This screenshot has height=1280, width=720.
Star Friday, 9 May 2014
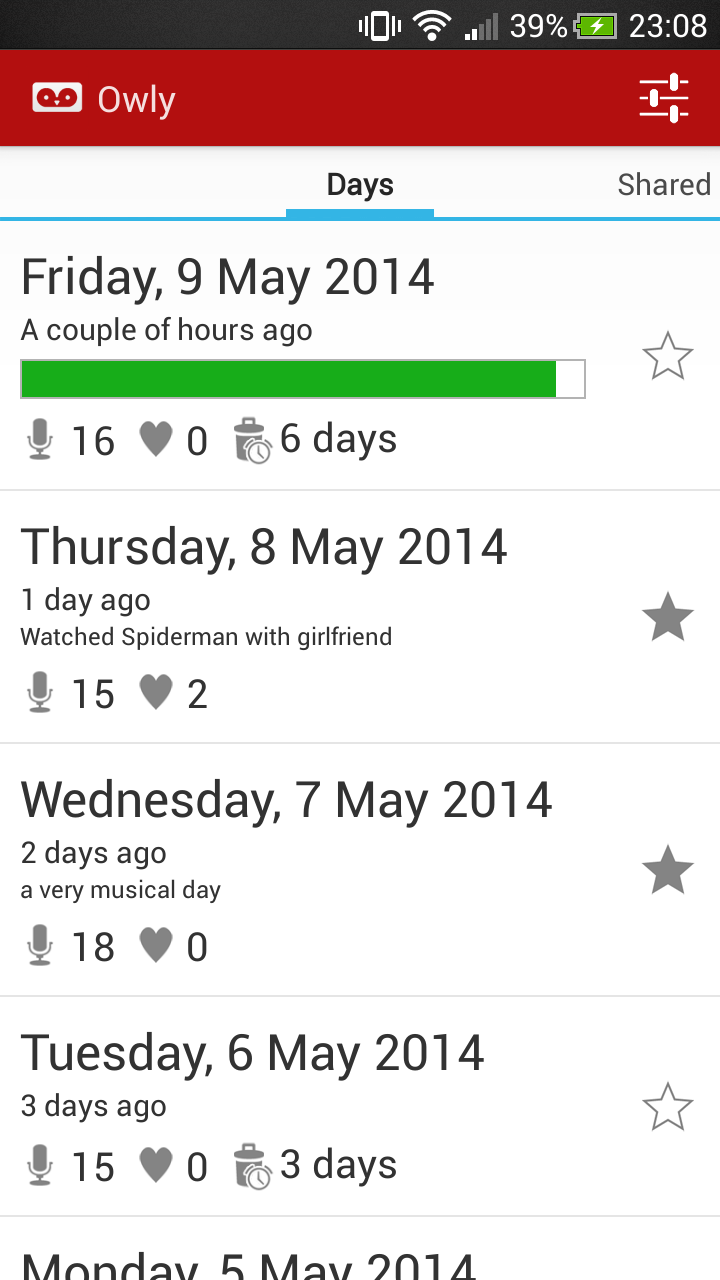coord(667,356)
